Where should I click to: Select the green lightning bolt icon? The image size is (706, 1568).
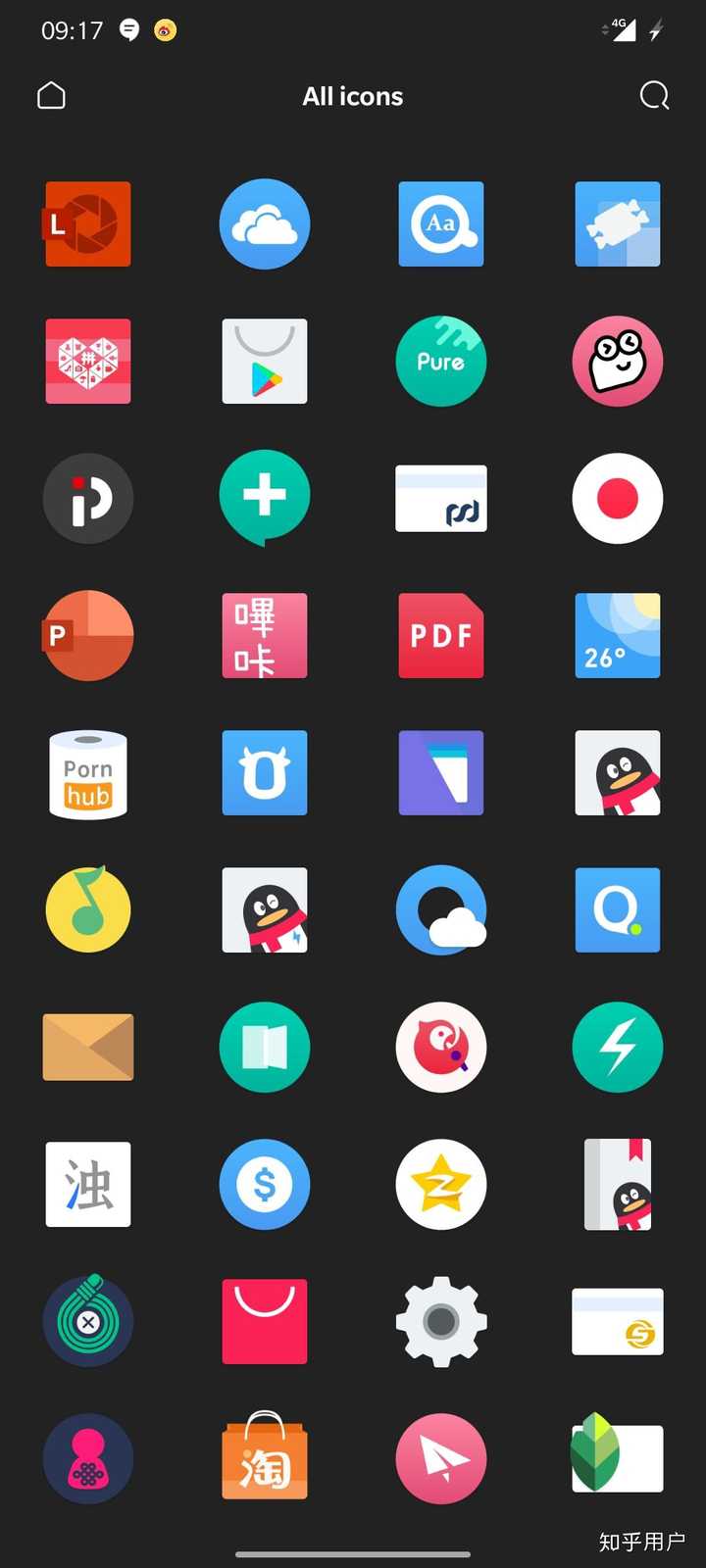pyautogui.click(x=618, y=1047)
